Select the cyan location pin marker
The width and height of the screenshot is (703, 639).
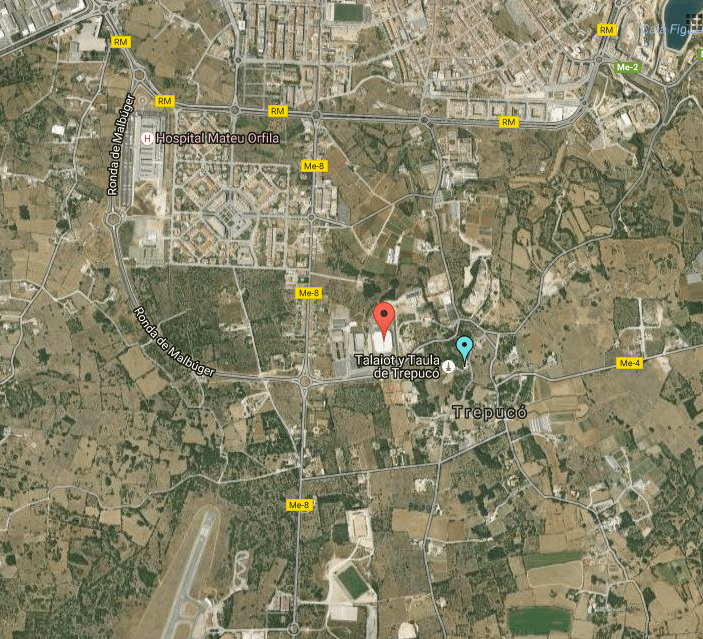464,348
